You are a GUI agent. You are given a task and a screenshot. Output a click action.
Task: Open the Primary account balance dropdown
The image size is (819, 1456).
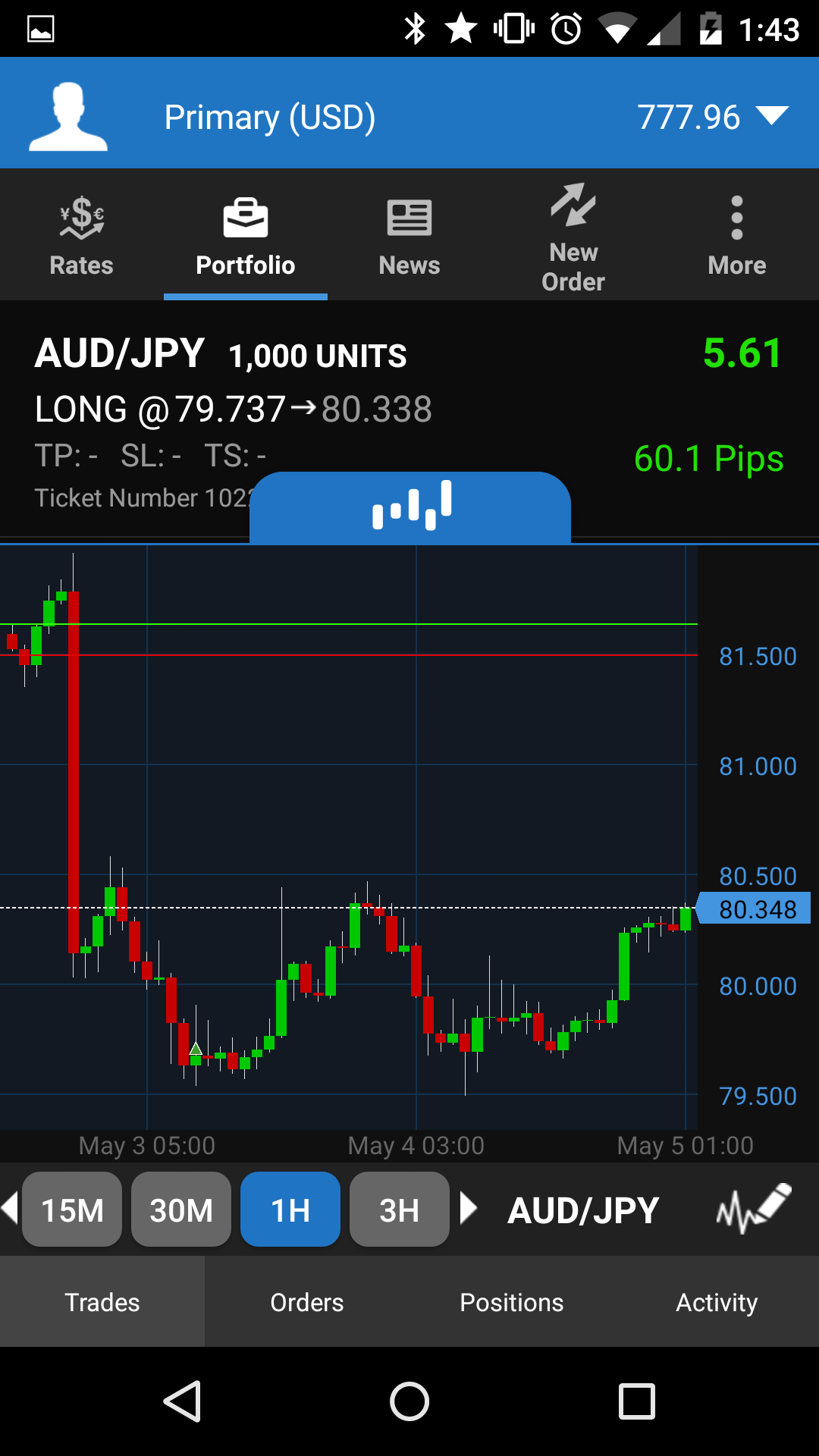click(772, 116)
